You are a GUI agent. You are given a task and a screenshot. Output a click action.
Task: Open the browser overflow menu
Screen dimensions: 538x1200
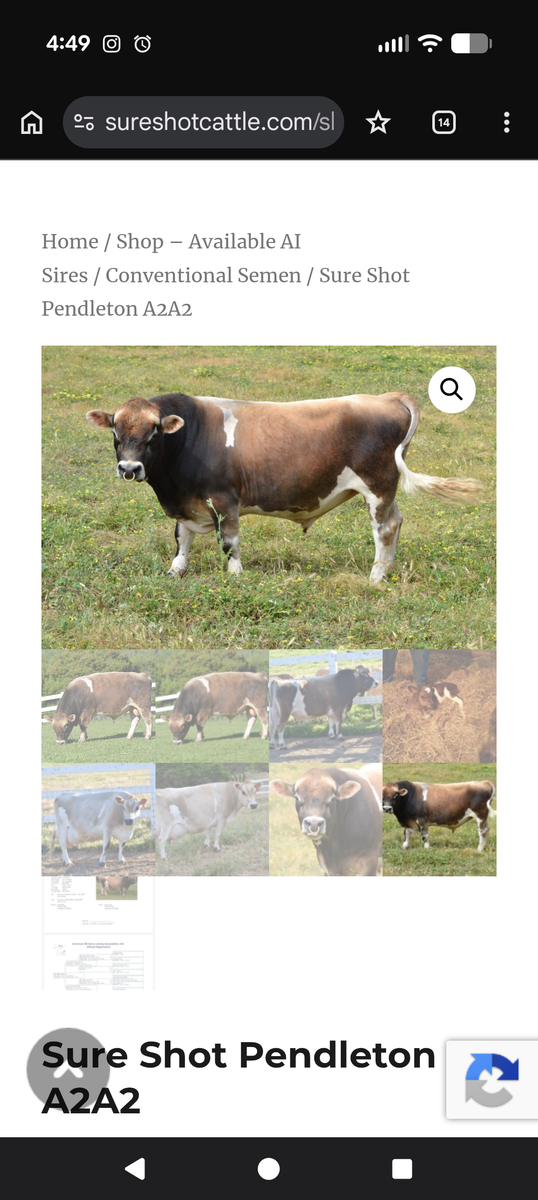point(507,123)
